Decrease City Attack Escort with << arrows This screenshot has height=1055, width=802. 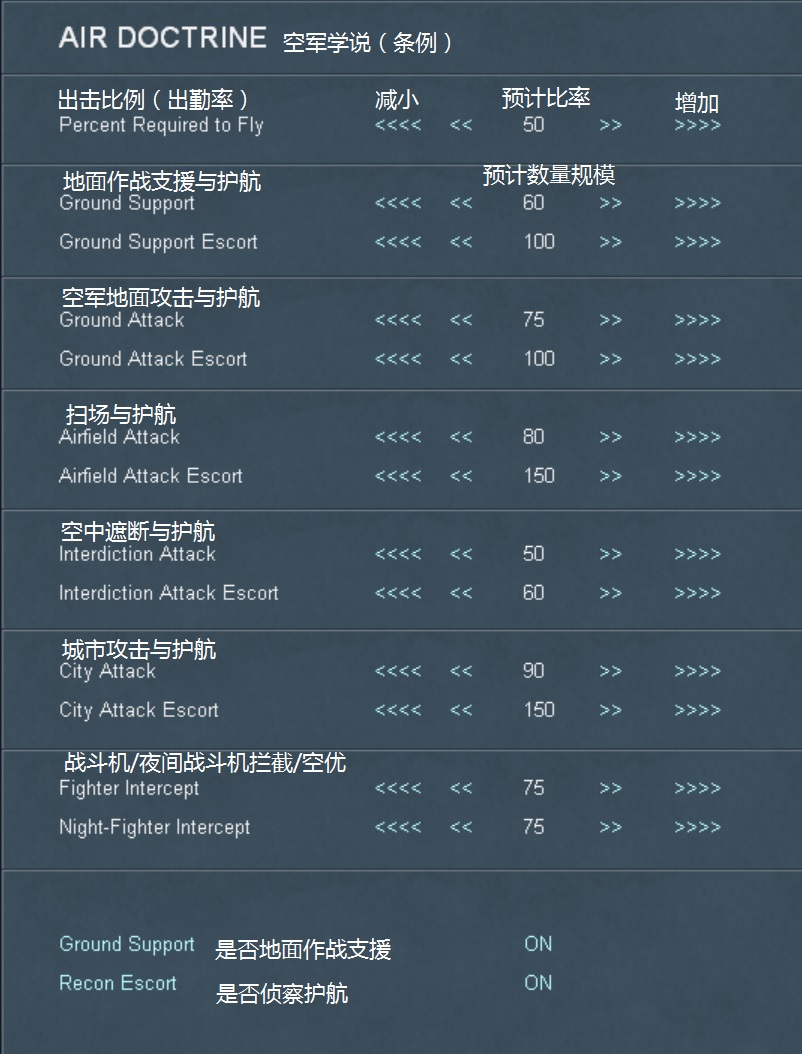[x=461, y=710]
